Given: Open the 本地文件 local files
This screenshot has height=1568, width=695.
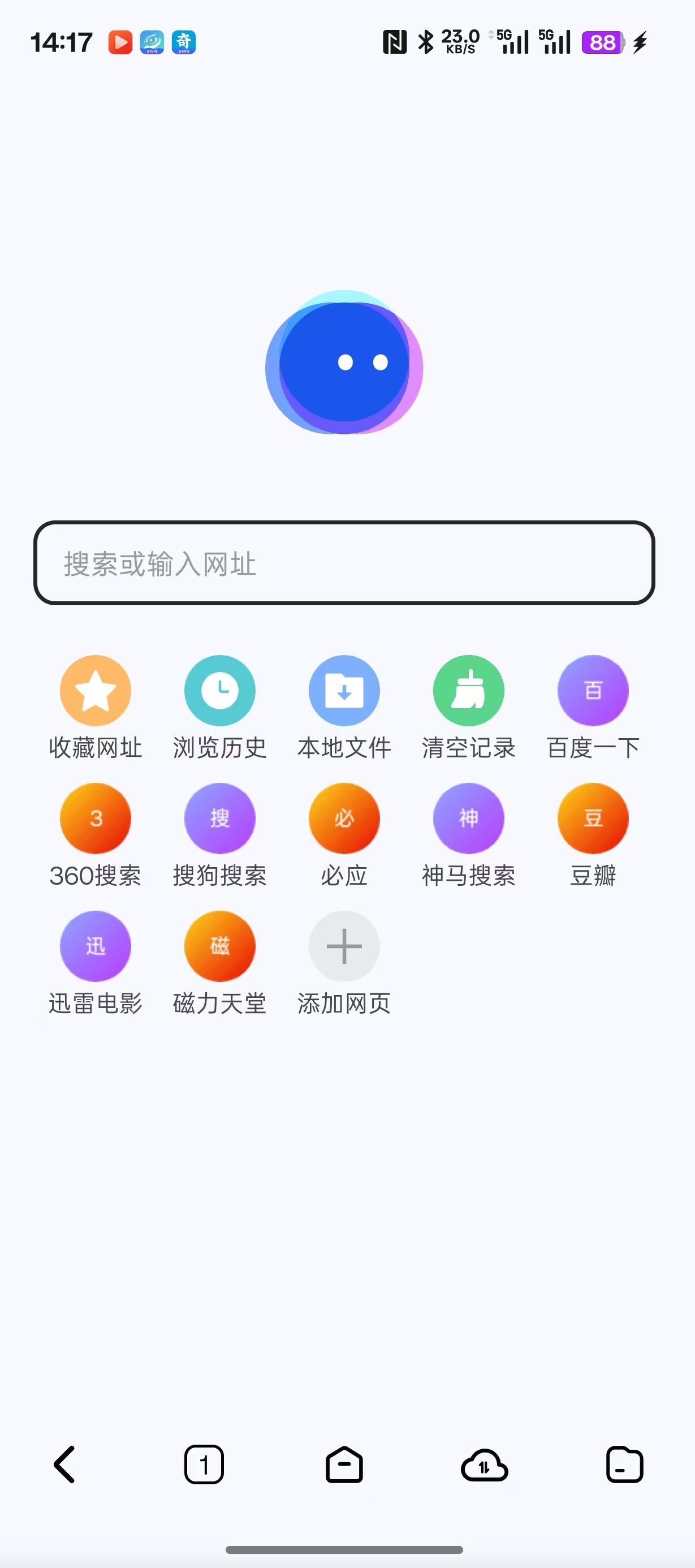Looking at the screenshot, I should (x=344, y=690).
